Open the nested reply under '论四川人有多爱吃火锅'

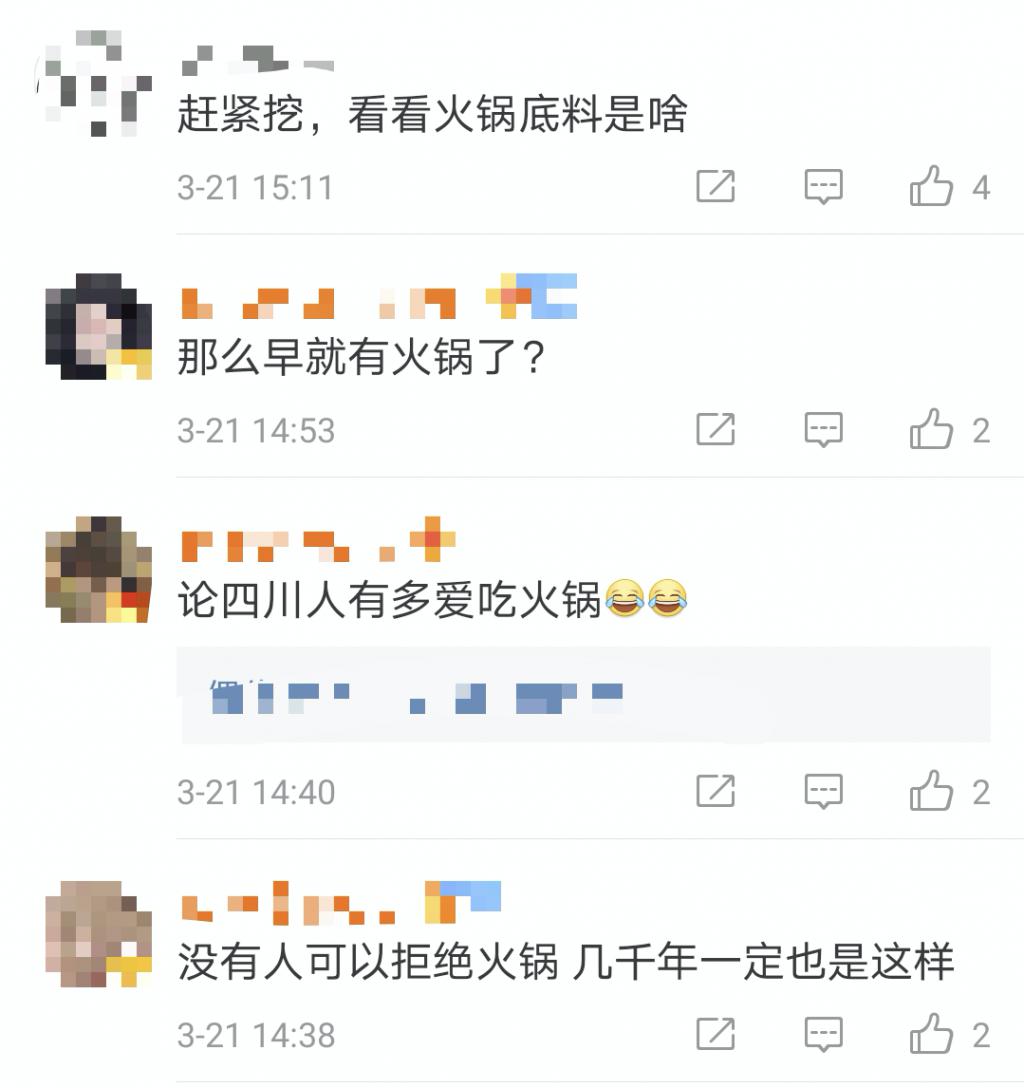pyautogui.click(x=584, y=695)
